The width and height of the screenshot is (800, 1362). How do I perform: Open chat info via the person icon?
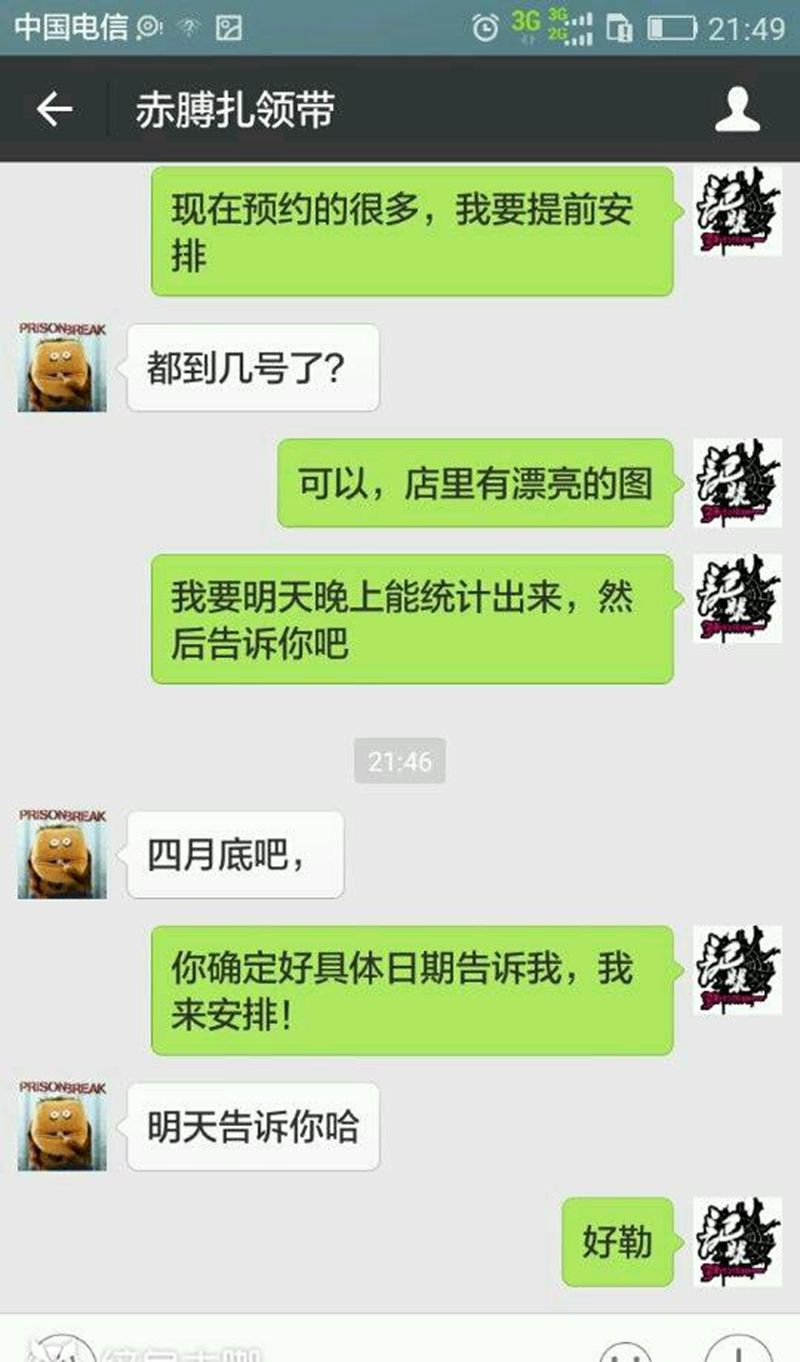click(737, 109)
